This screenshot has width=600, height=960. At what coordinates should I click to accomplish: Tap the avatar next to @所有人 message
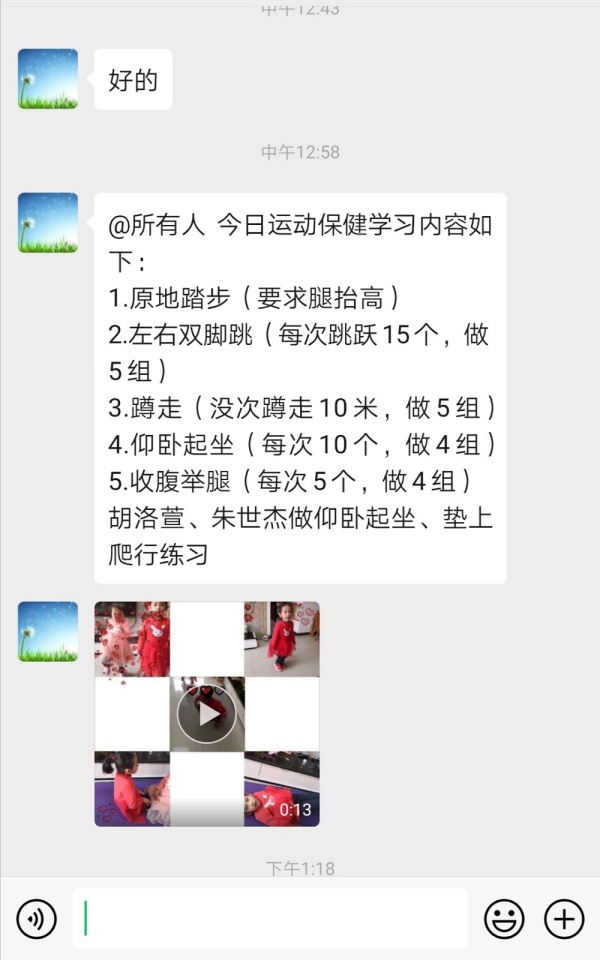click(x=48, y=222)
